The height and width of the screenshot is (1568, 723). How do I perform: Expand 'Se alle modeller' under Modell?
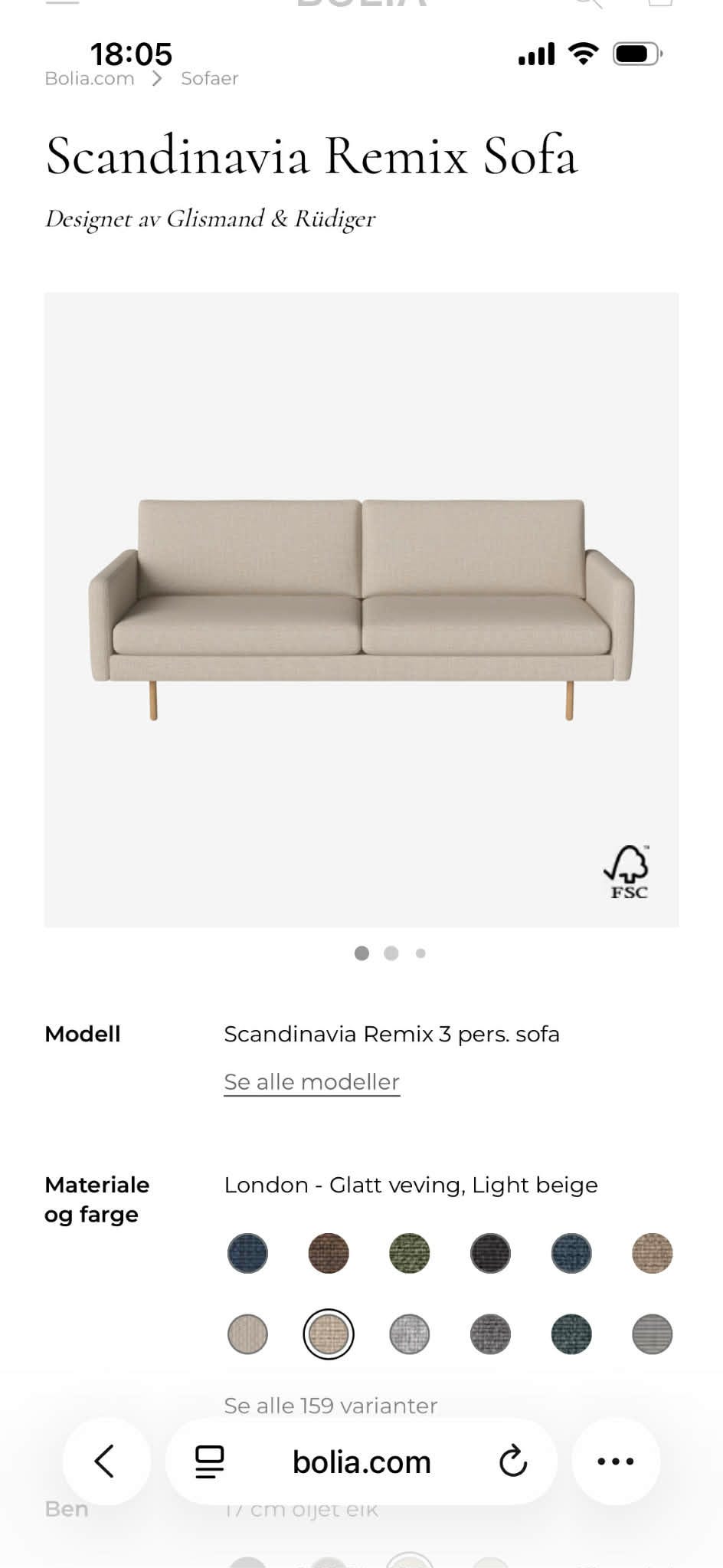click(x=310, y=1081)
